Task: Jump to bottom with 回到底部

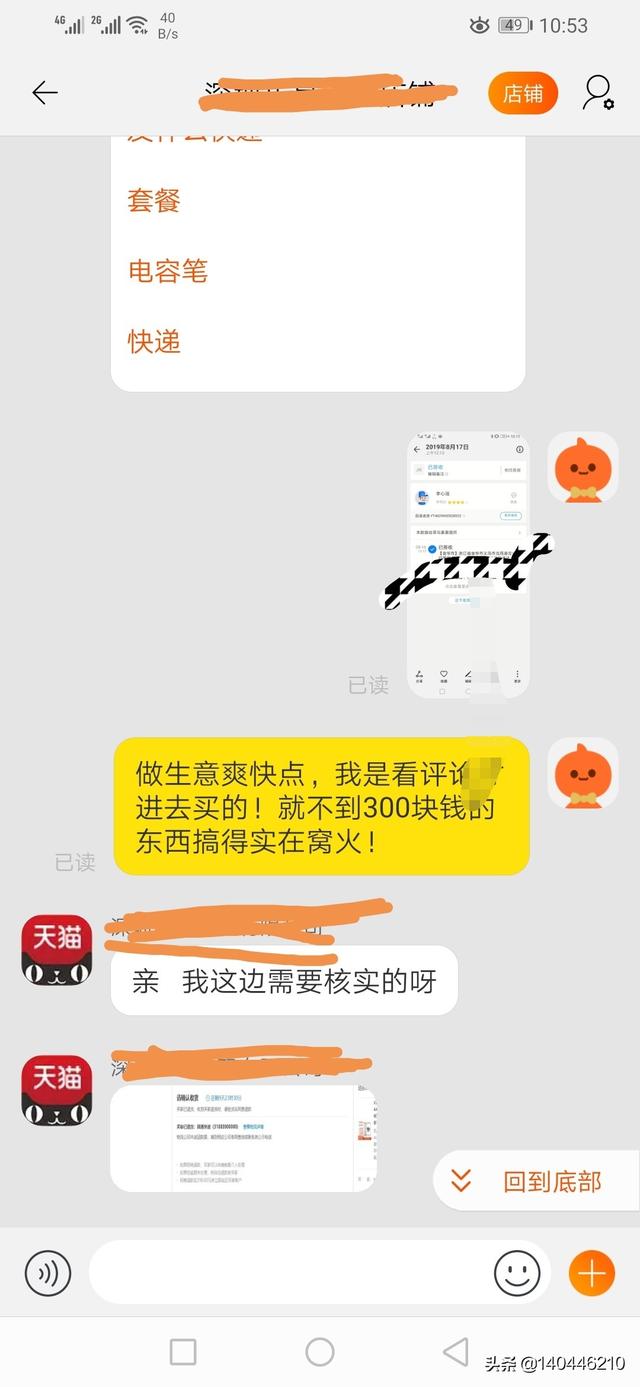Action: pos(534,1181)
